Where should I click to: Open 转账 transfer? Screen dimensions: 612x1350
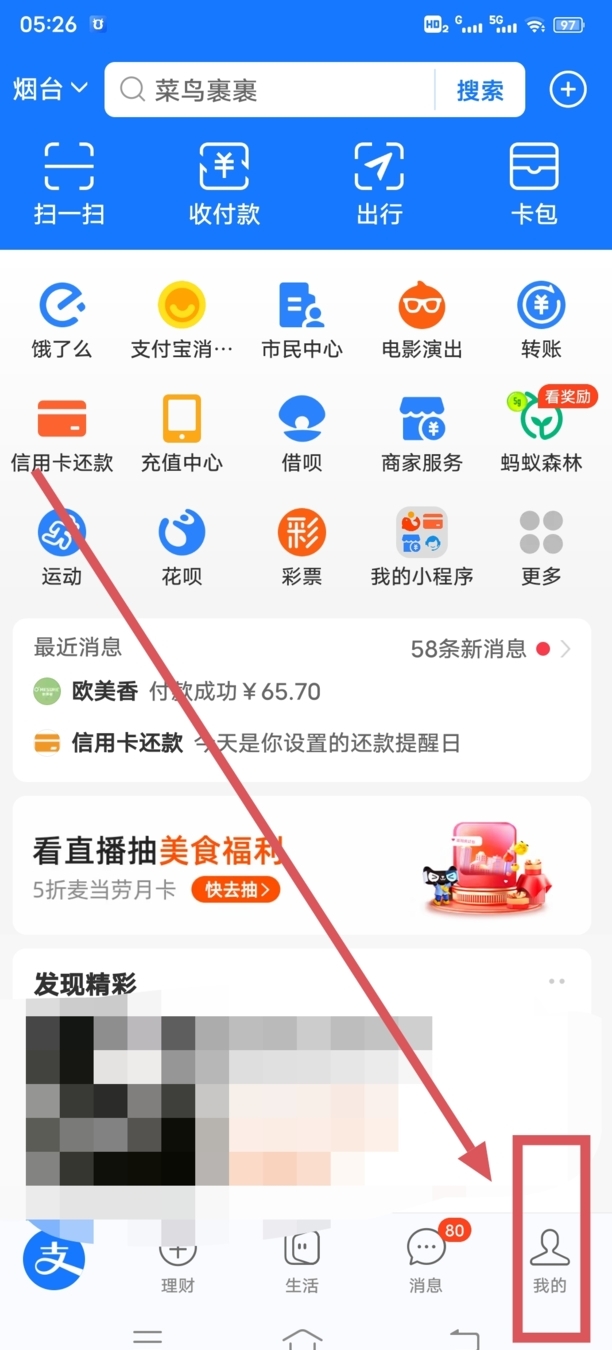[x=541, y=320]
